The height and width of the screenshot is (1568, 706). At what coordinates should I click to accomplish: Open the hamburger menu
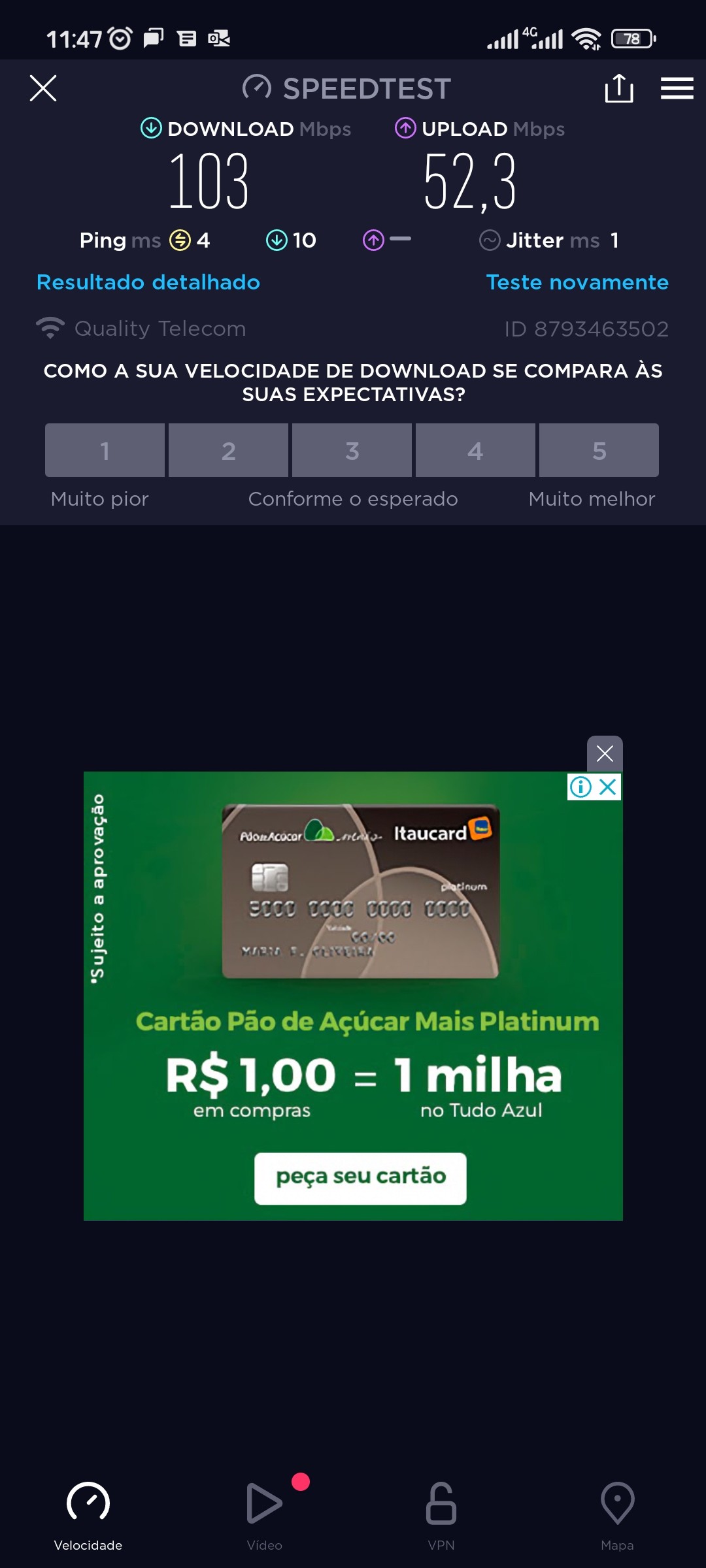677,88
